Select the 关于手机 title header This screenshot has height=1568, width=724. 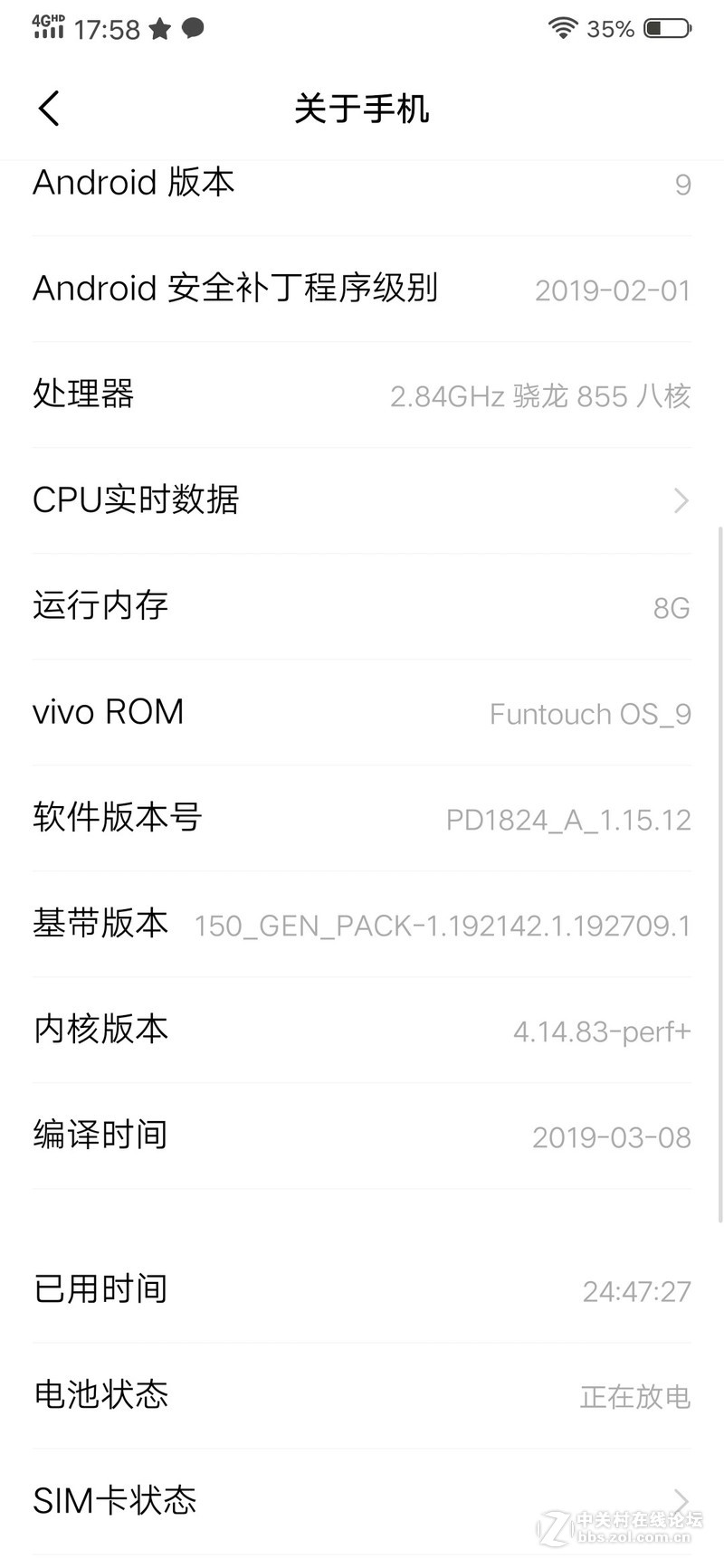pyautogui.click(x=361, y=109)
